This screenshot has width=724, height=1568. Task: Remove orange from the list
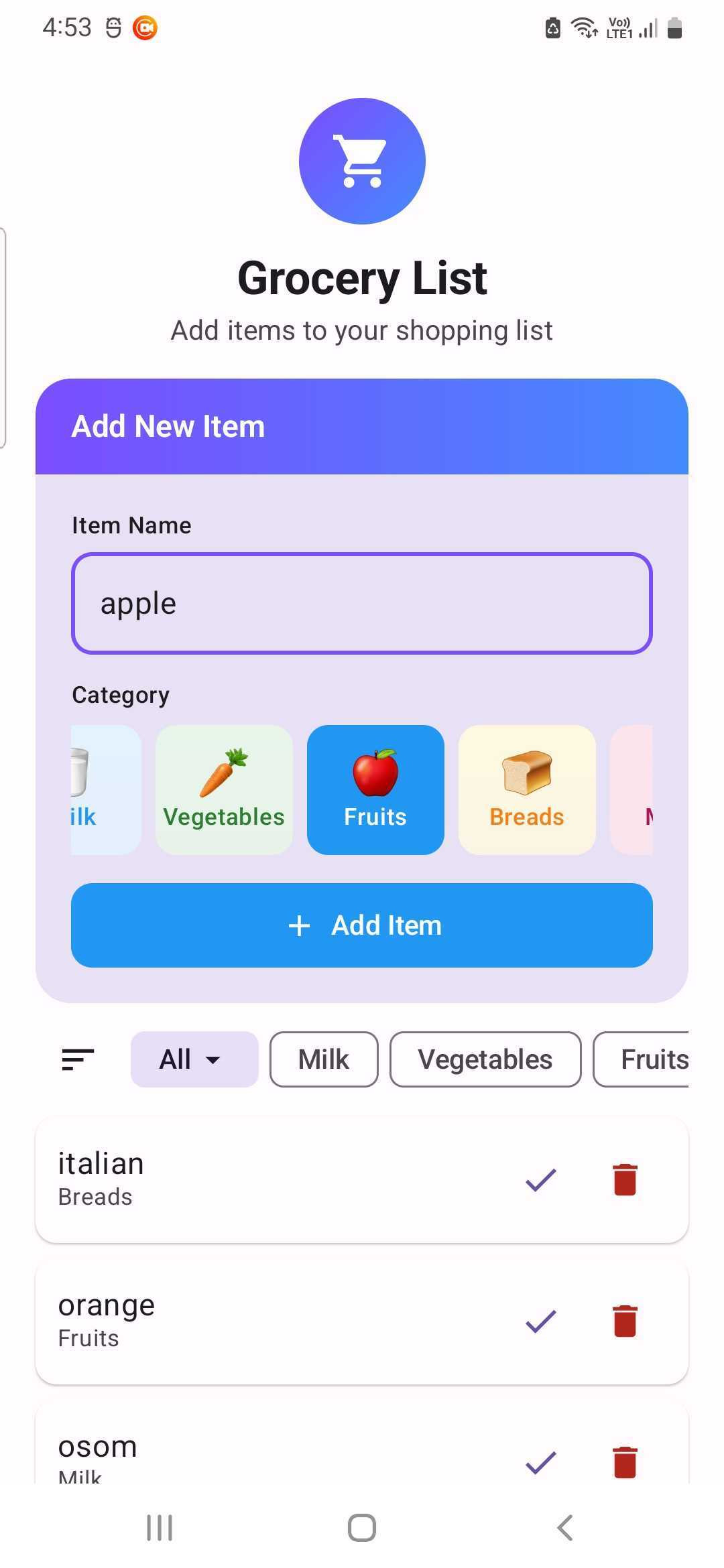point(625,1321)
